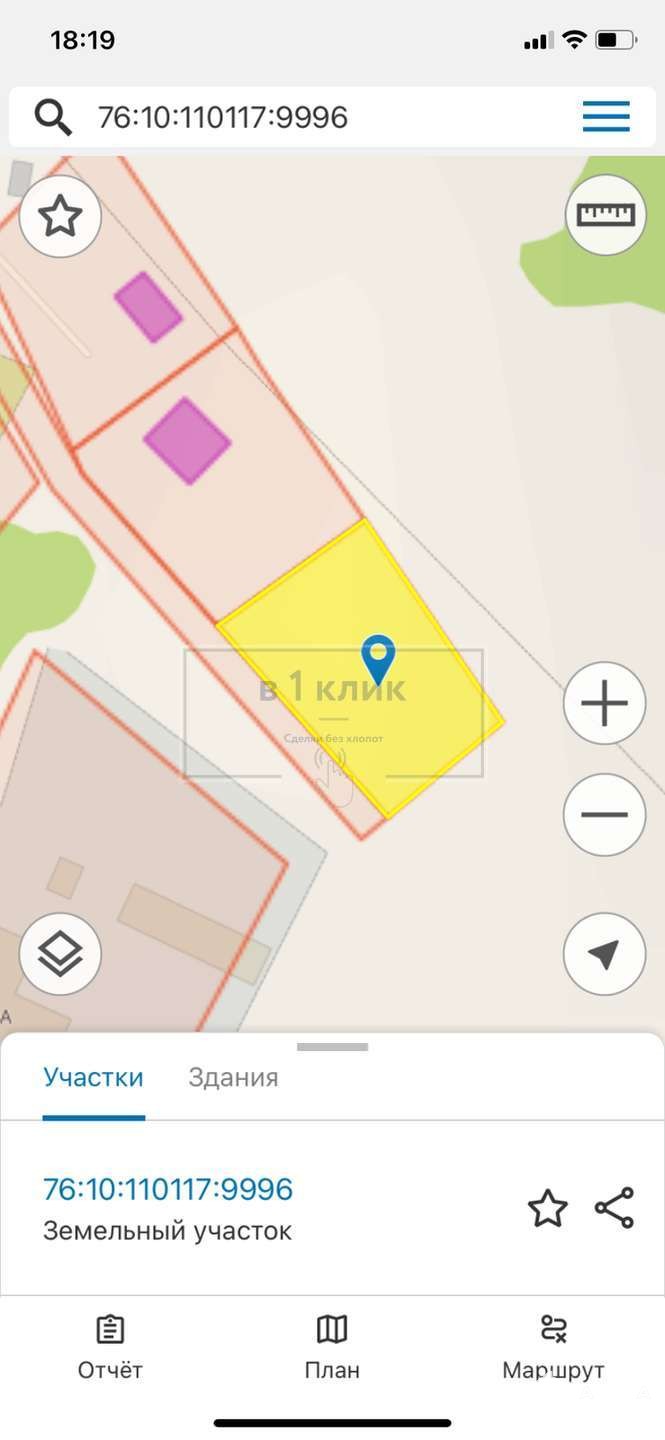Open the План section

click(x=332, y=1347)
